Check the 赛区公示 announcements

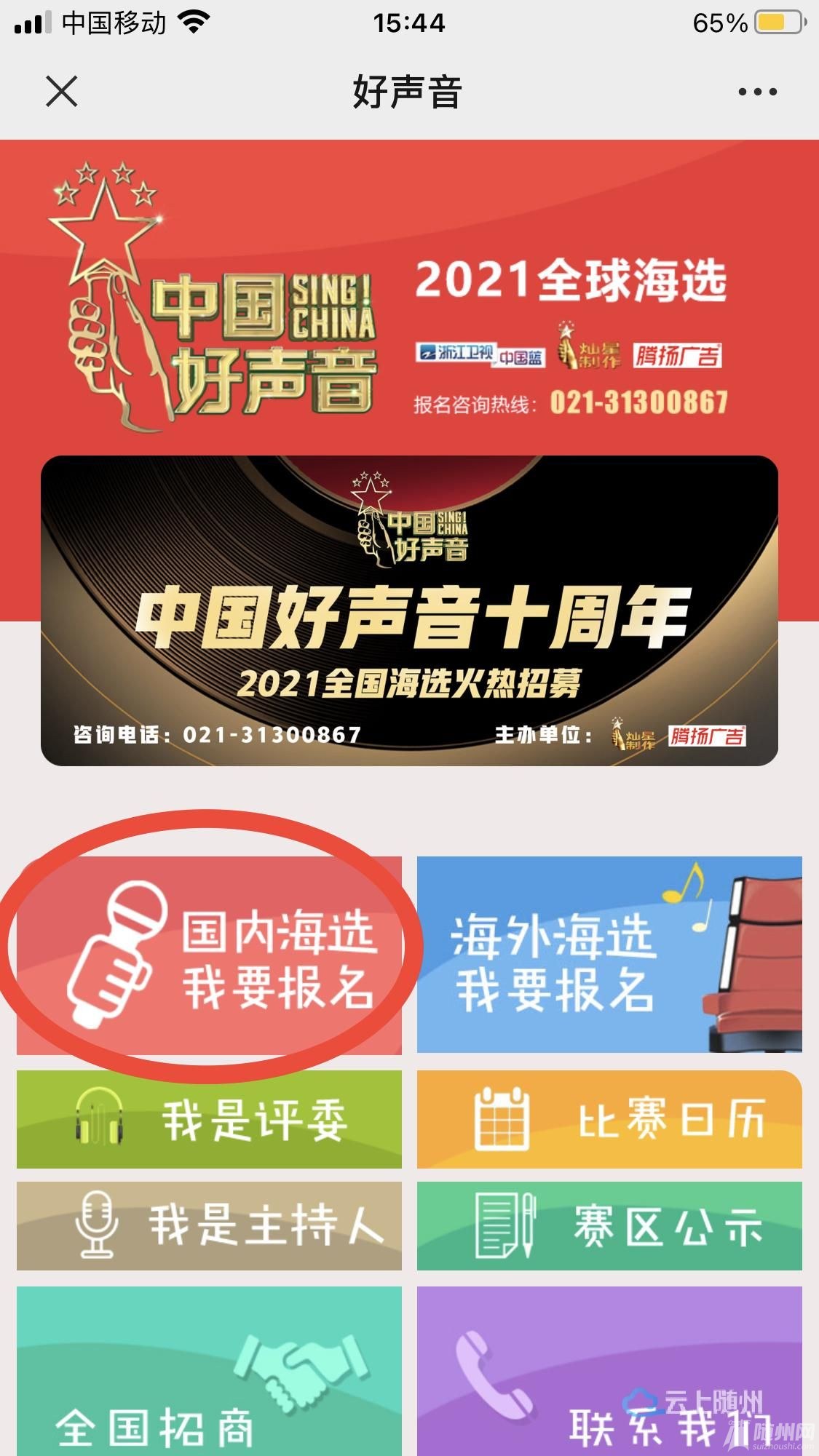coord(609,1226)
